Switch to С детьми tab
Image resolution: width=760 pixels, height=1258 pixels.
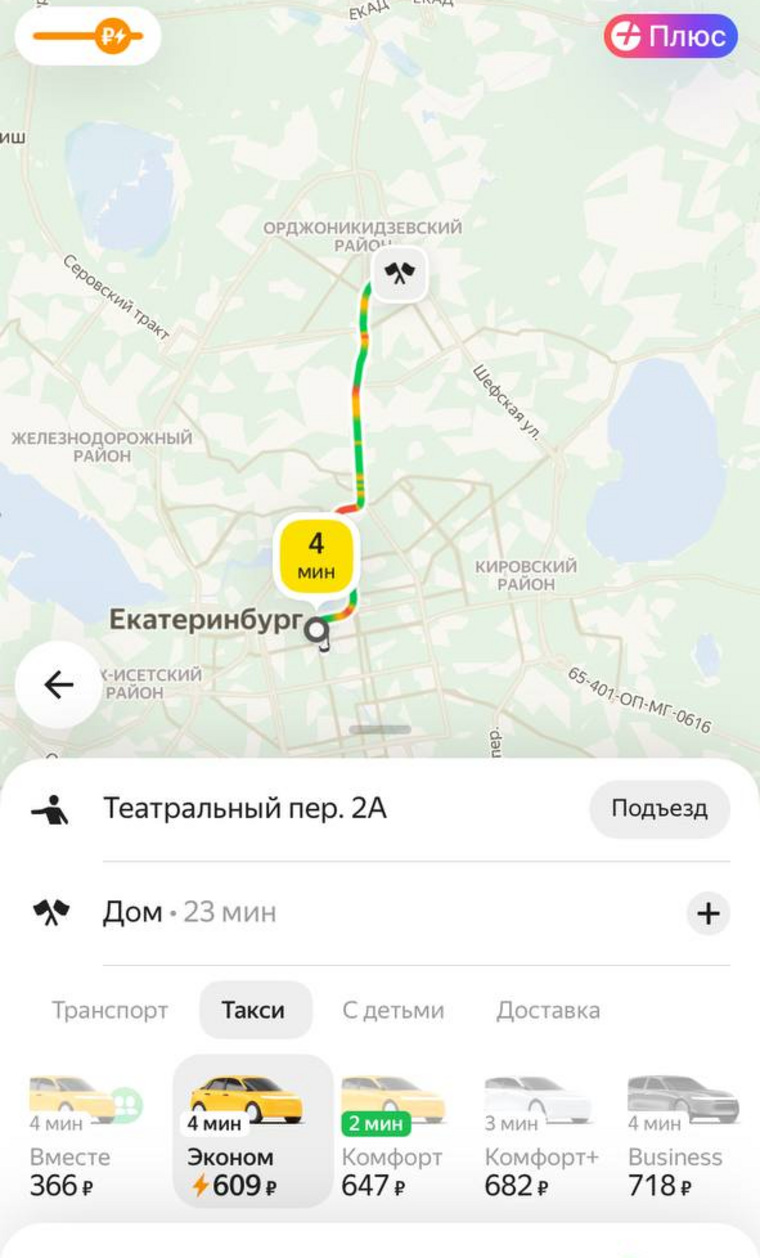[393, 1010]
